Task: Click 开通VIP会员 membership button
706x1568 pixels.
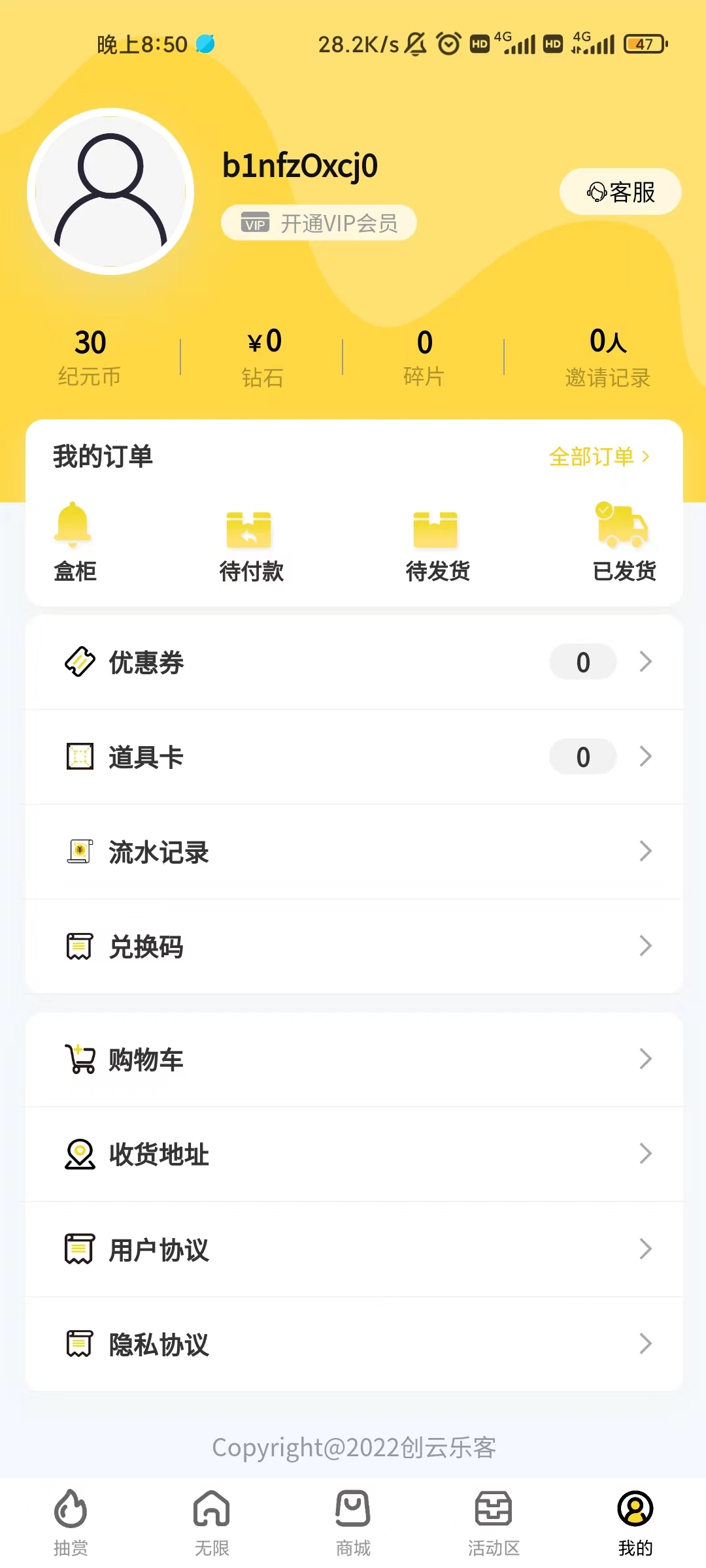Action: 318,222
